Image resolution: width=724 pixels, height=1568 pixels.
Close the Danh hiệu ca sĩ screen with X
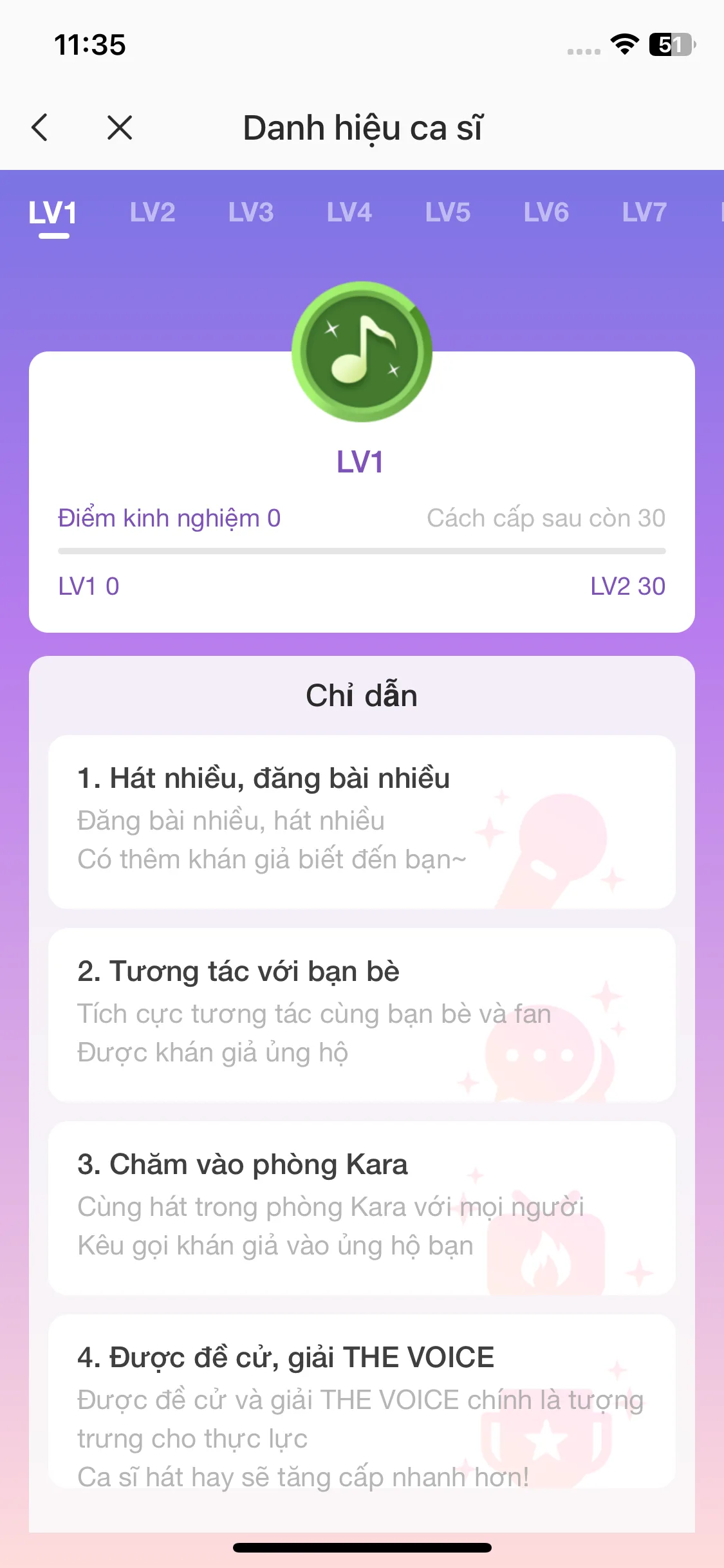(119, 127)
